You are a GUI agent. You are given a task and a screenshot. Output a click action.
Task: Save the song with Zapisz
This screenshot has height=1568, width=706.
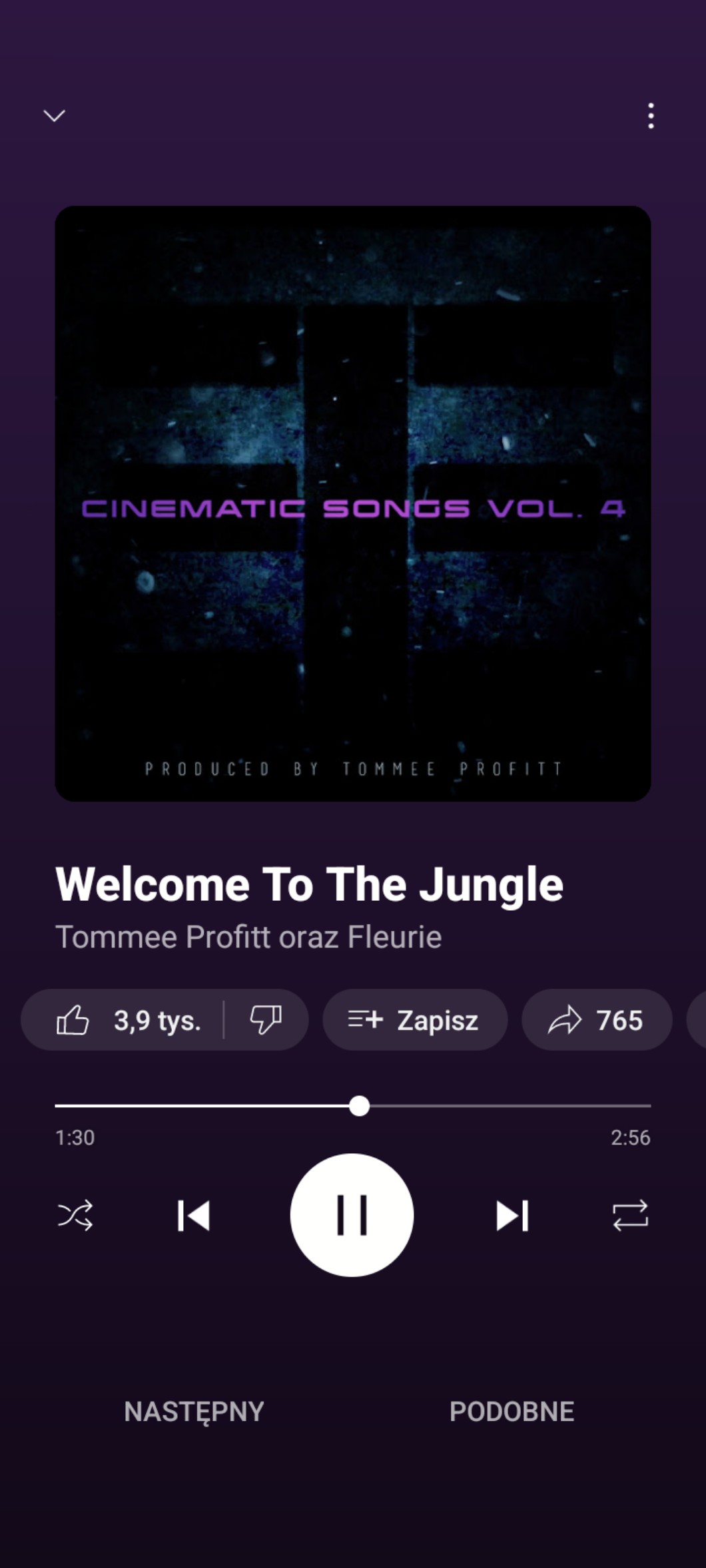(x=414, y=1019)
